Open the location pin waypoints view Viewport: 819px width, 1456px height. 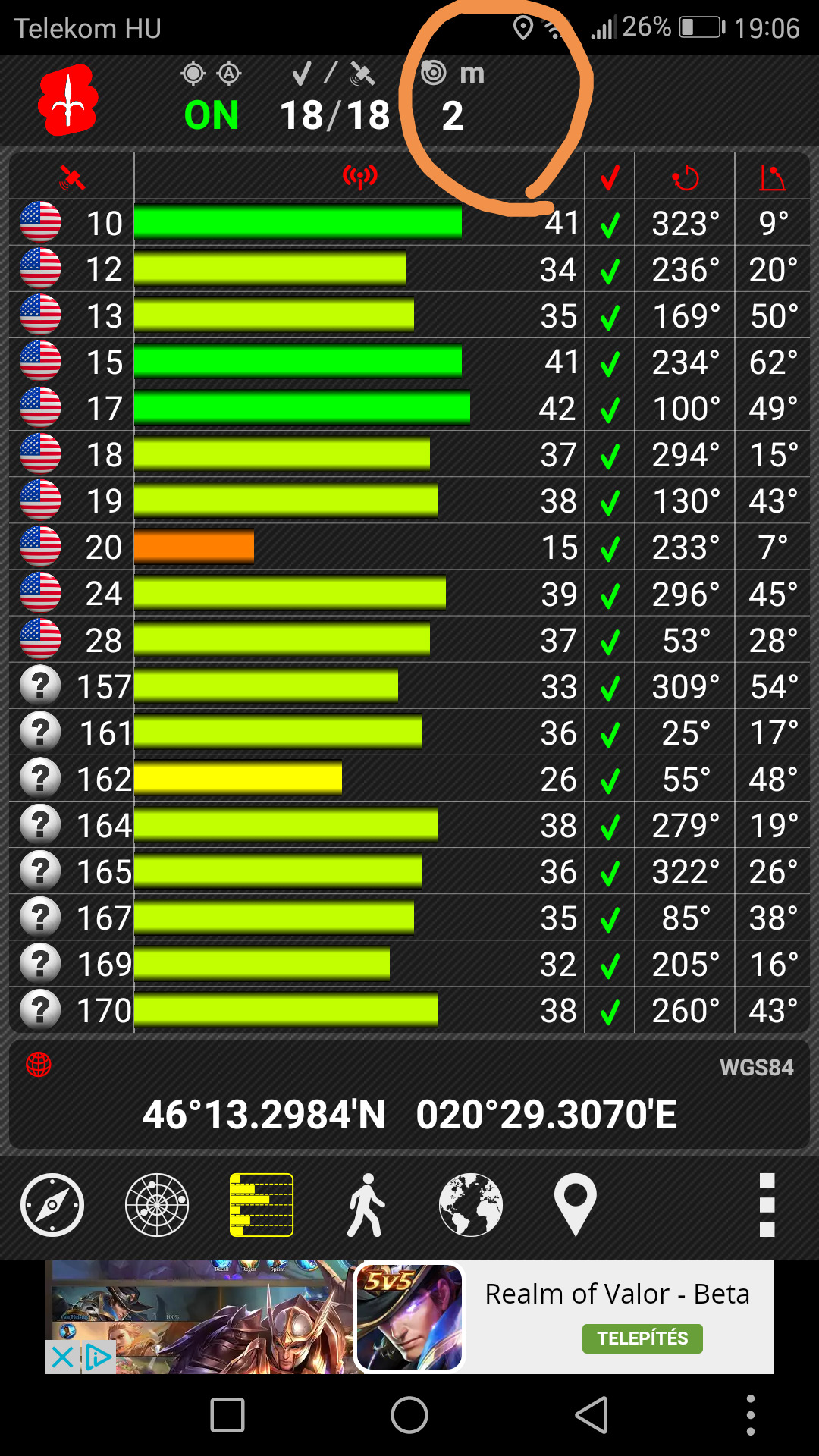pos(576,1205)
